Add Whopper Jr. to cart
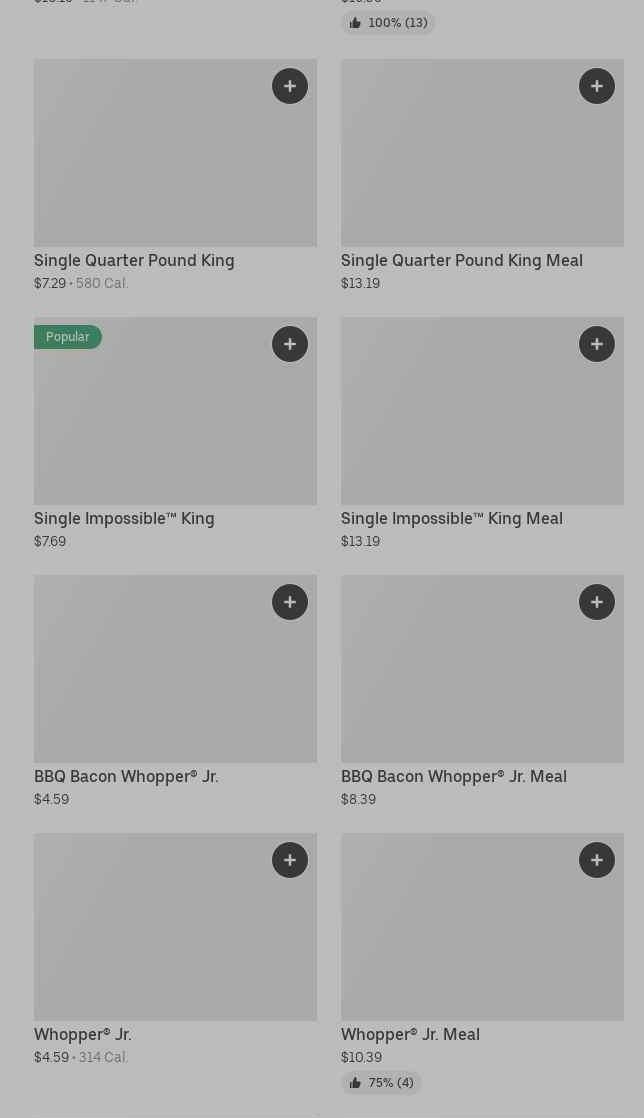Image resolution: width=644 pixels, height=1118 pixels. pyautogui.click(x=290, y=861)
